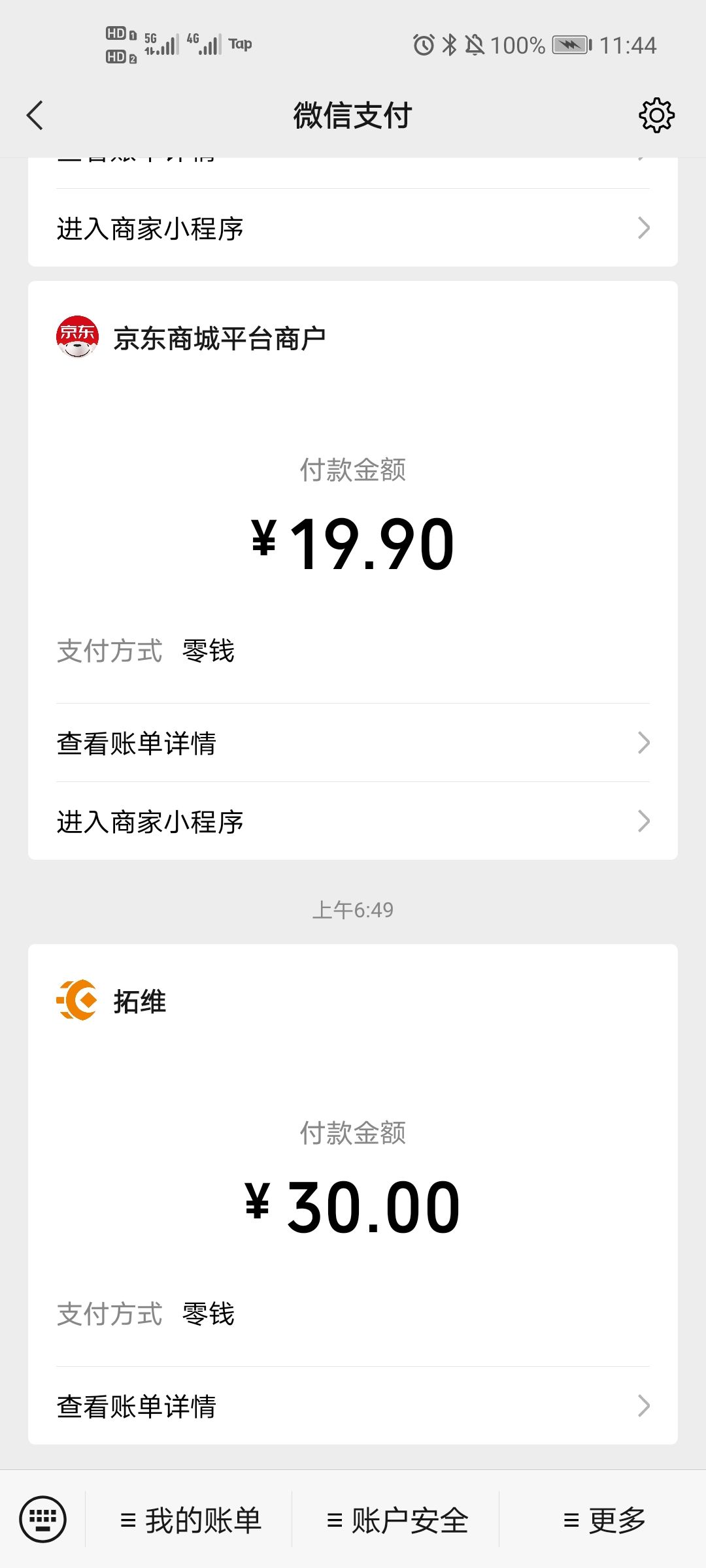Open the settings gear icon

tap(656, 116)
